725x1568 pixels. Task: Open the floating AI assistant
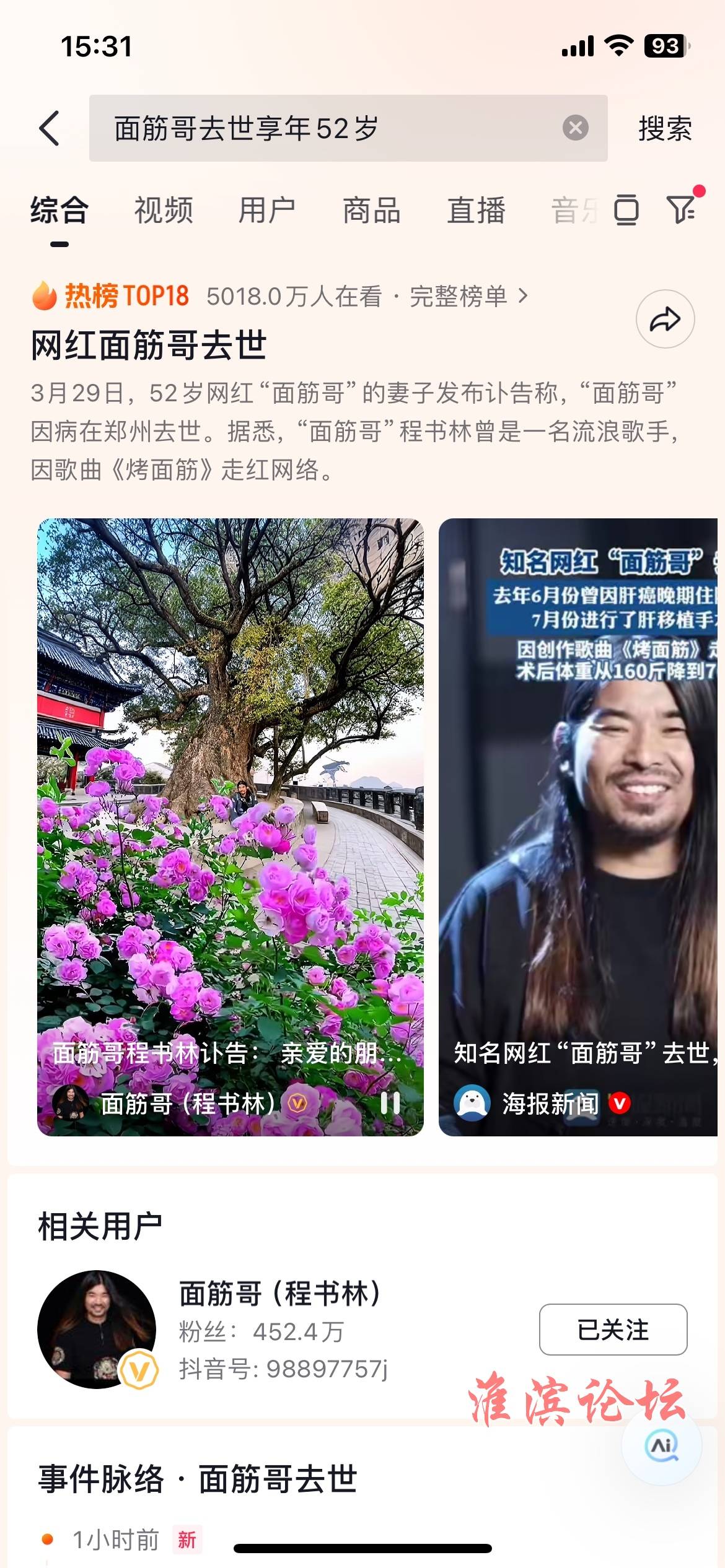pyautogui.click(x=661, y=1446)
